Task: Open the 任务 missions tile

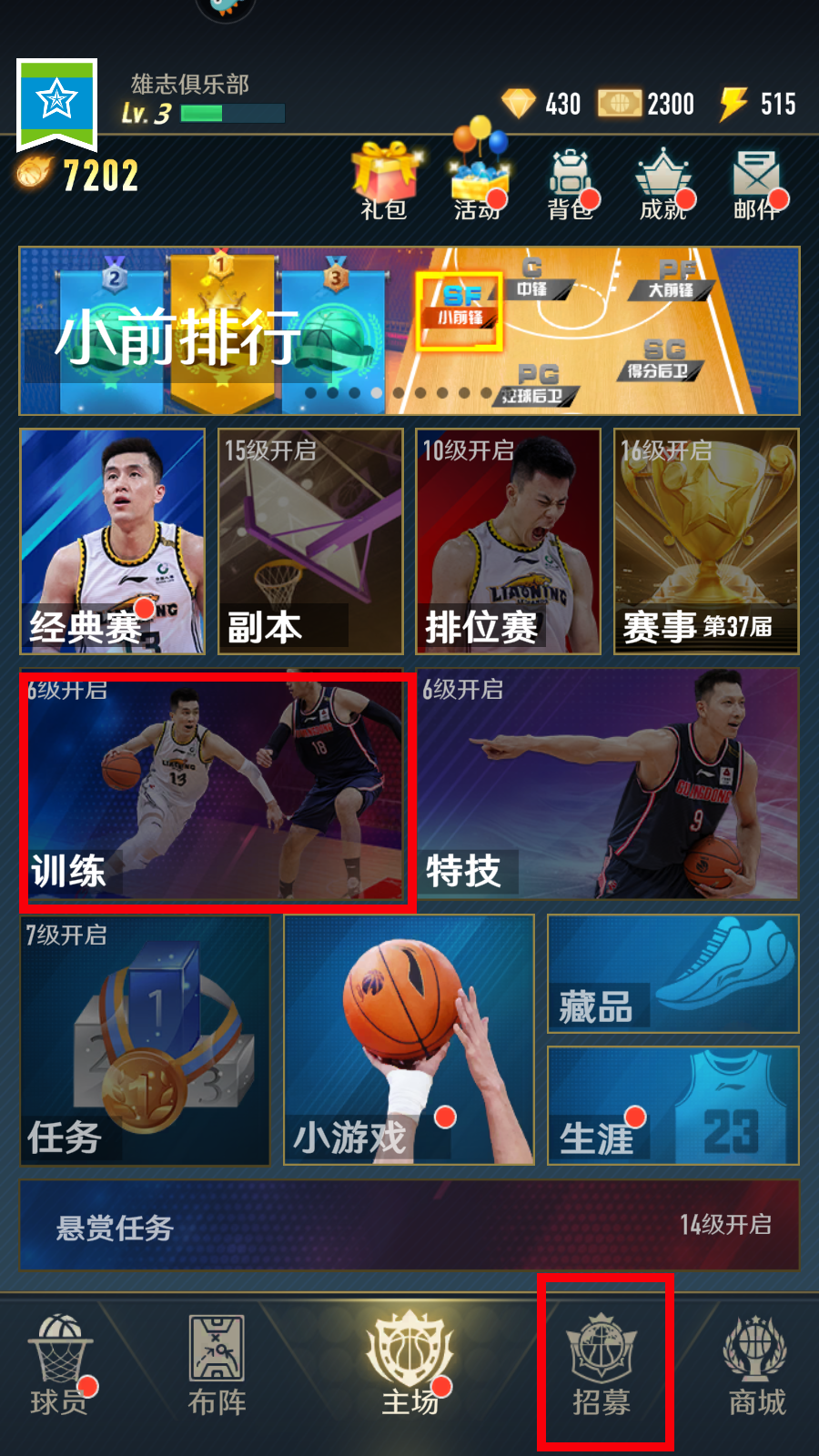Action: pos(145,1040)
